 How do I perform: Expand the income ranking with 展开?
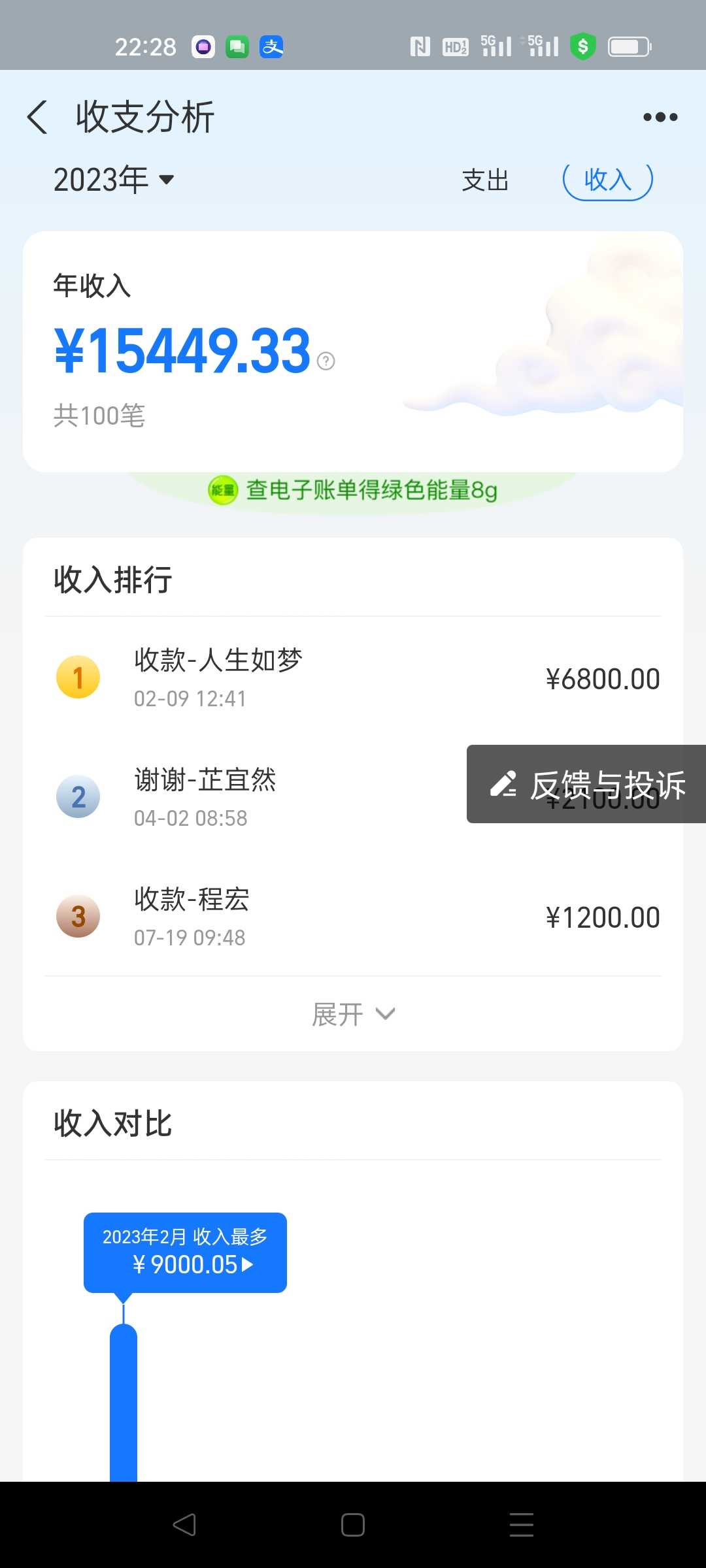pos(353,1014)
